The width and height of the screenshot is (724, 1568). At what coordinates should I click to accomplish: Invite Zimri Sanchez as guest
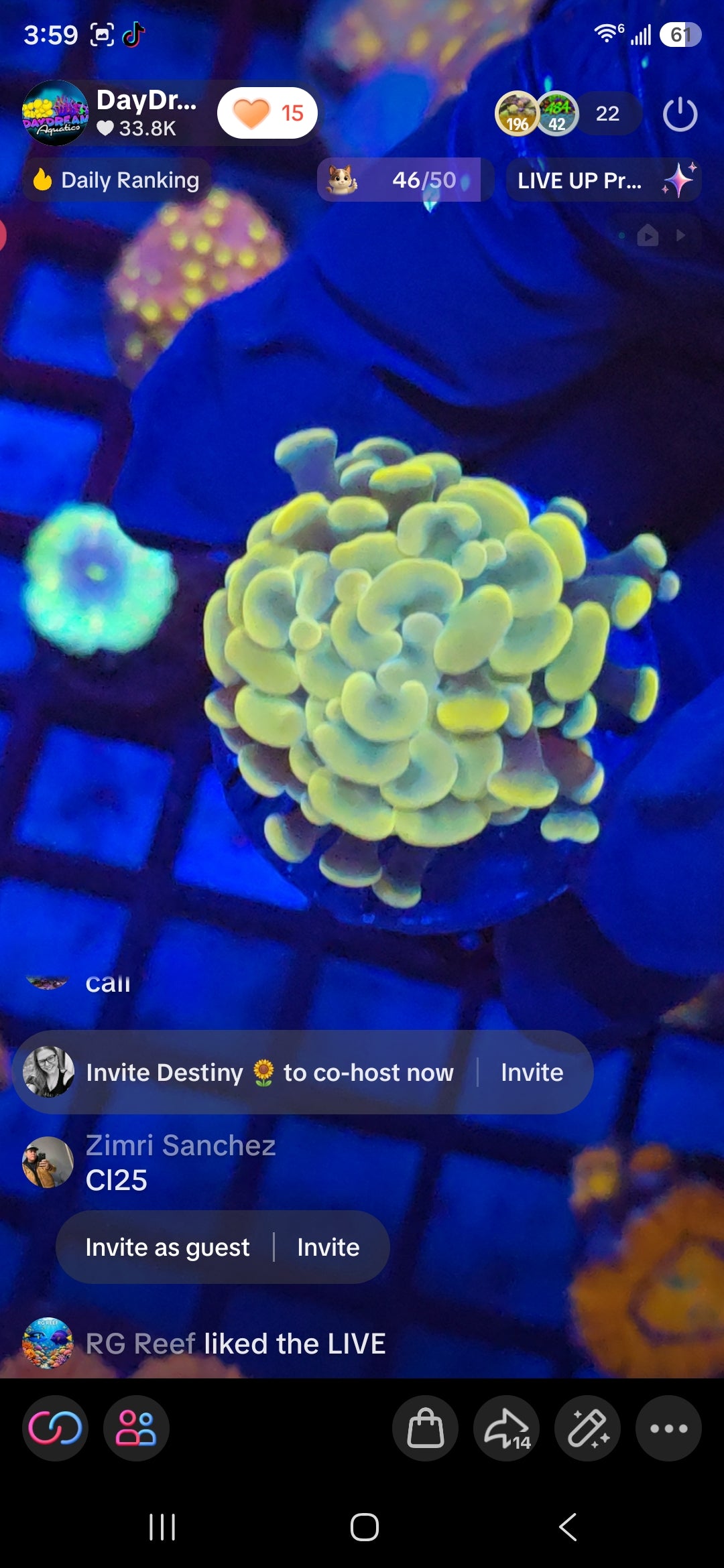(x=328, y=1247)
